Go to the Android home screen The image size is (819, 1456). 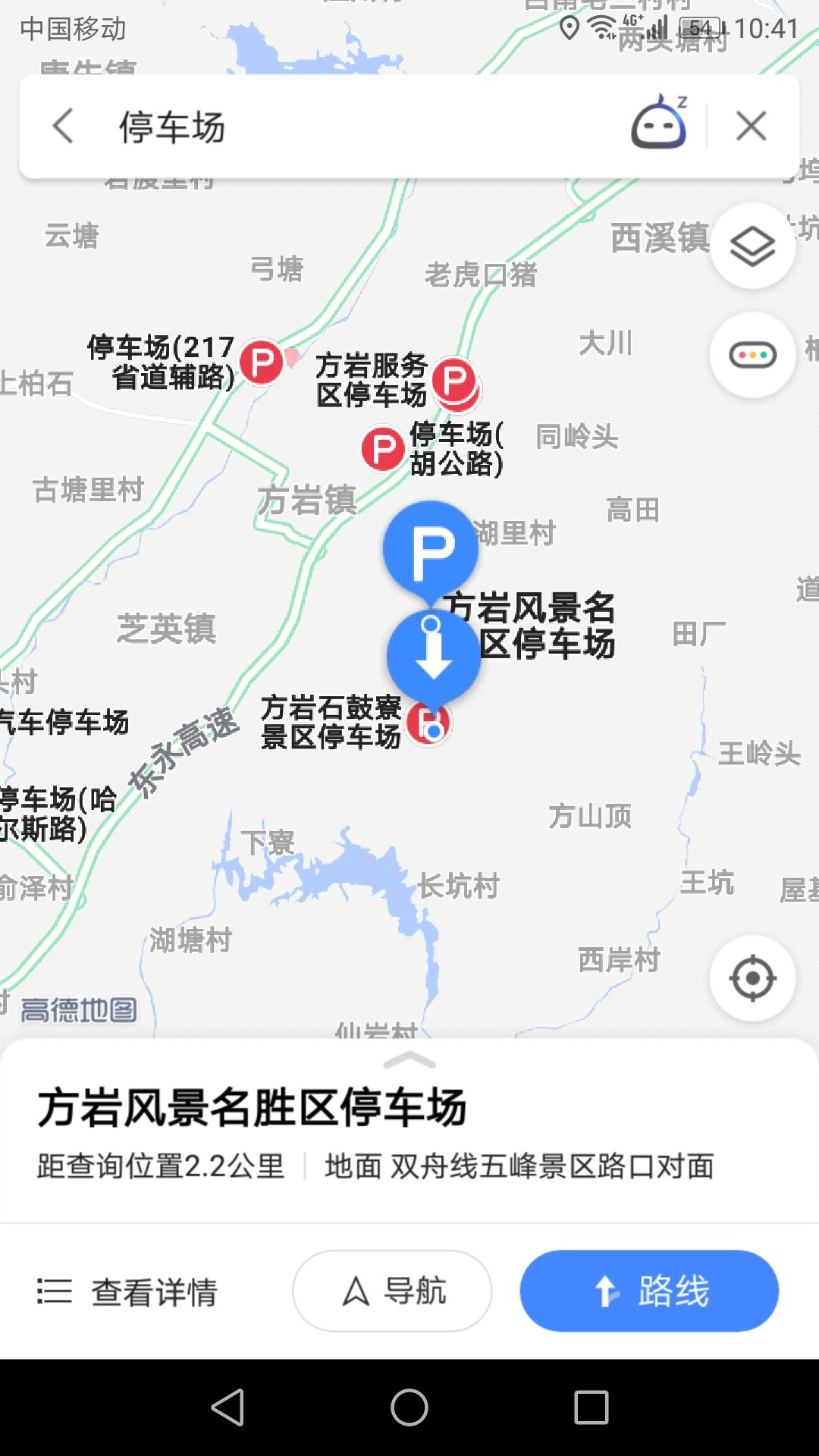pos(409,1408)
